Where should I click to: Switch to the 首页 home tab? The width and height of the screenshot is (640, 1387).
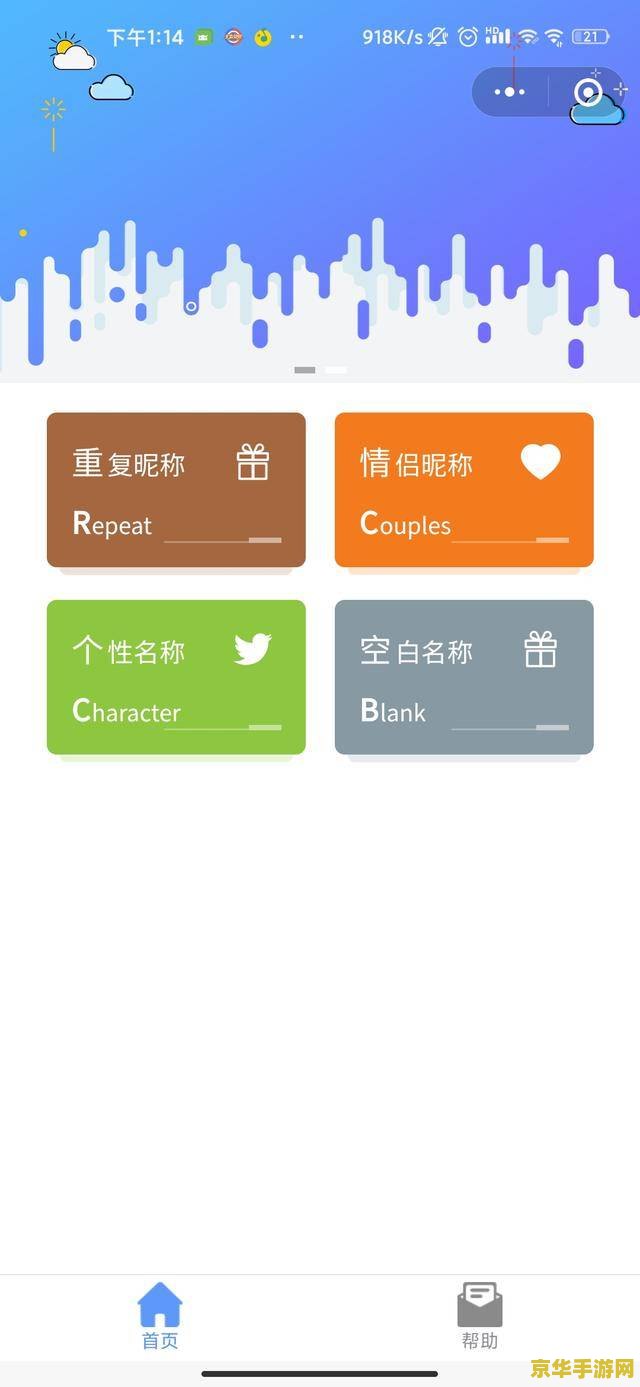click(x=160, y=1316)
